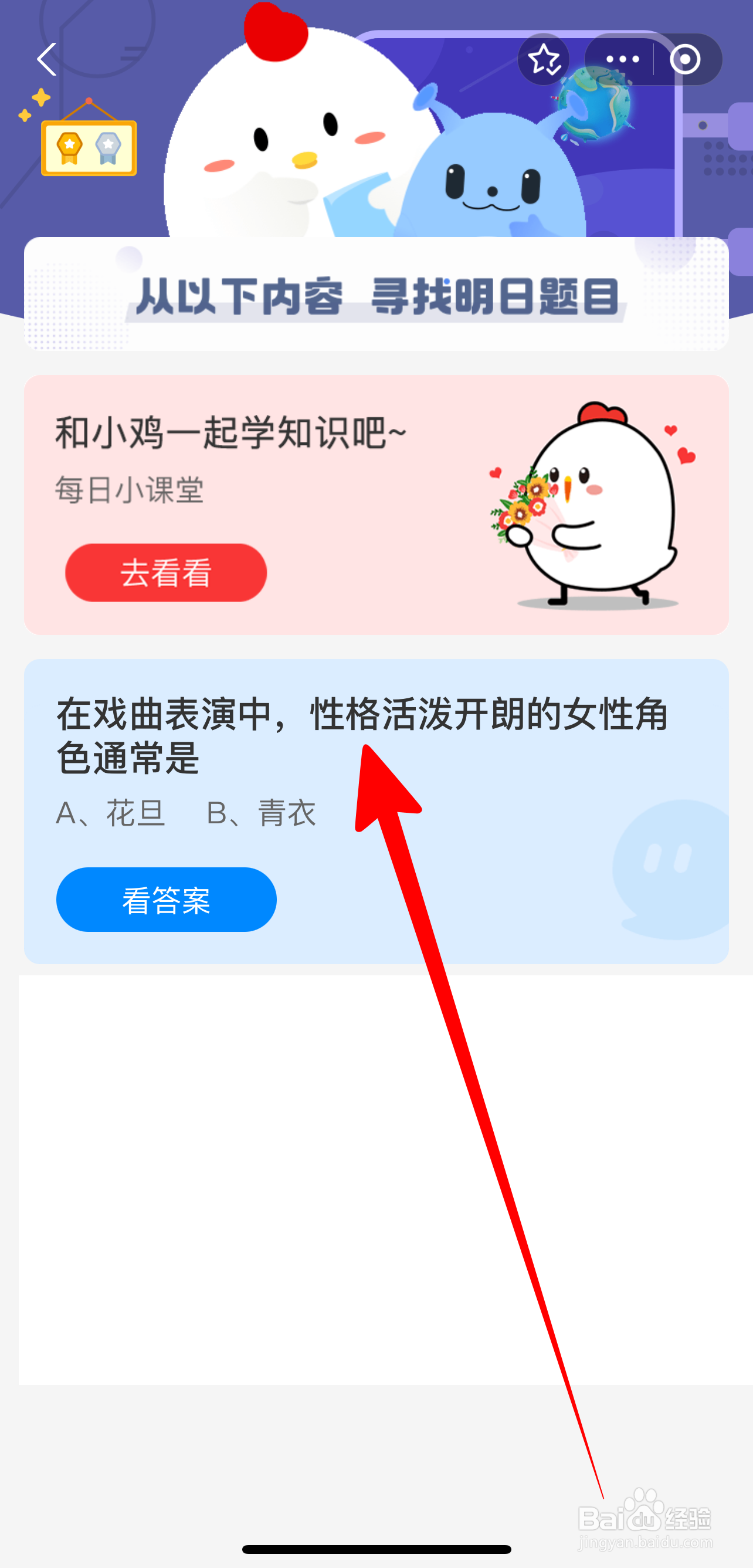The image size is (753, 1568).
Task: Click the silver star medal badge
Action: coord(107,145)
